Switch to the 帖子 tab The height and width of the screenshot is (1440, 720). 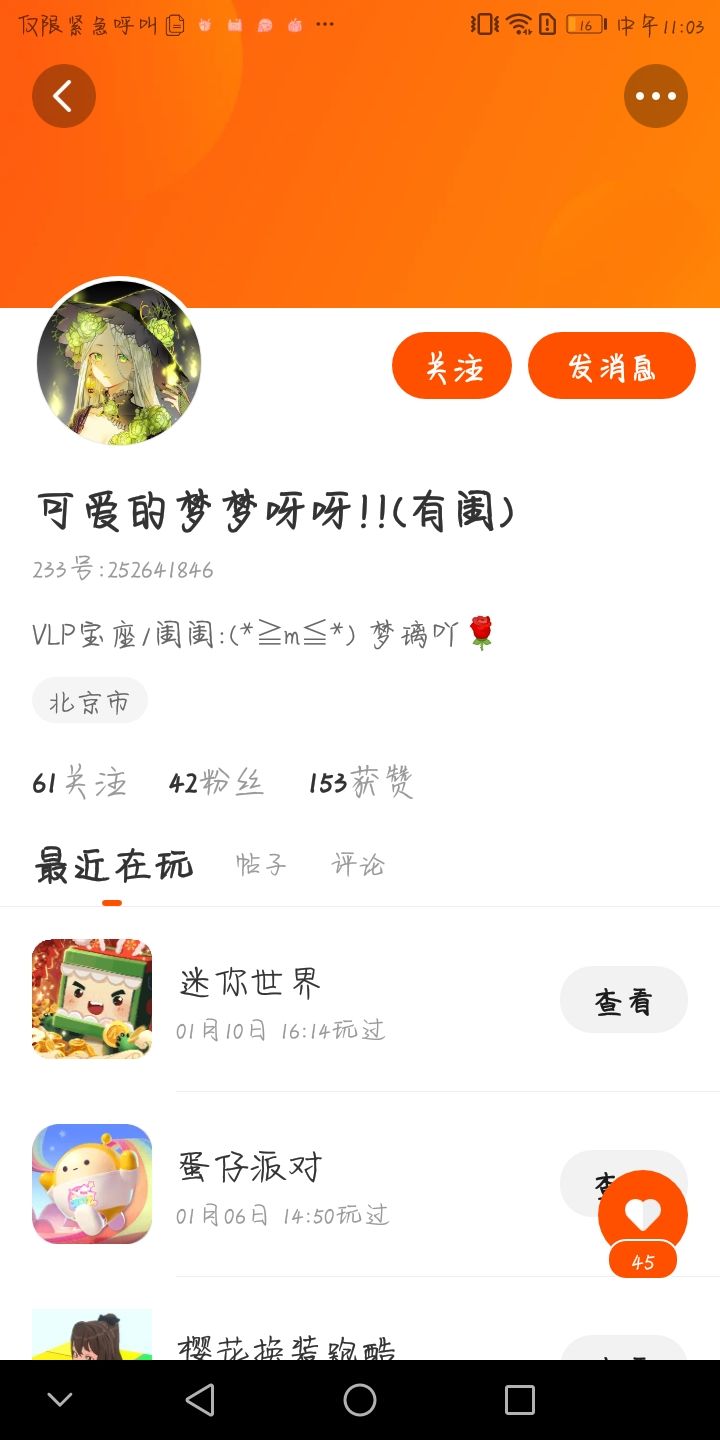(261, 865)
